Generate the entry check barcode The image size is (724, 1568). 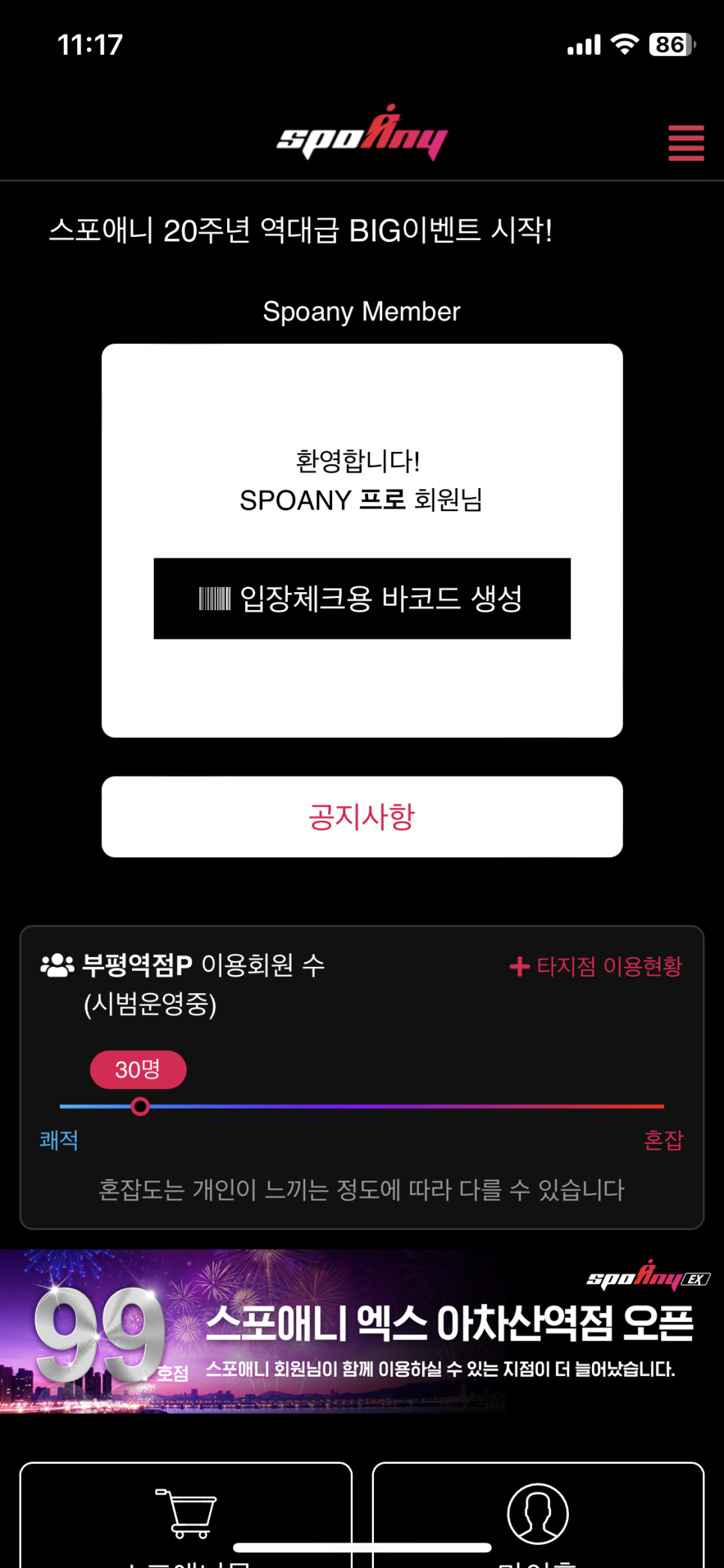point(362,598)
